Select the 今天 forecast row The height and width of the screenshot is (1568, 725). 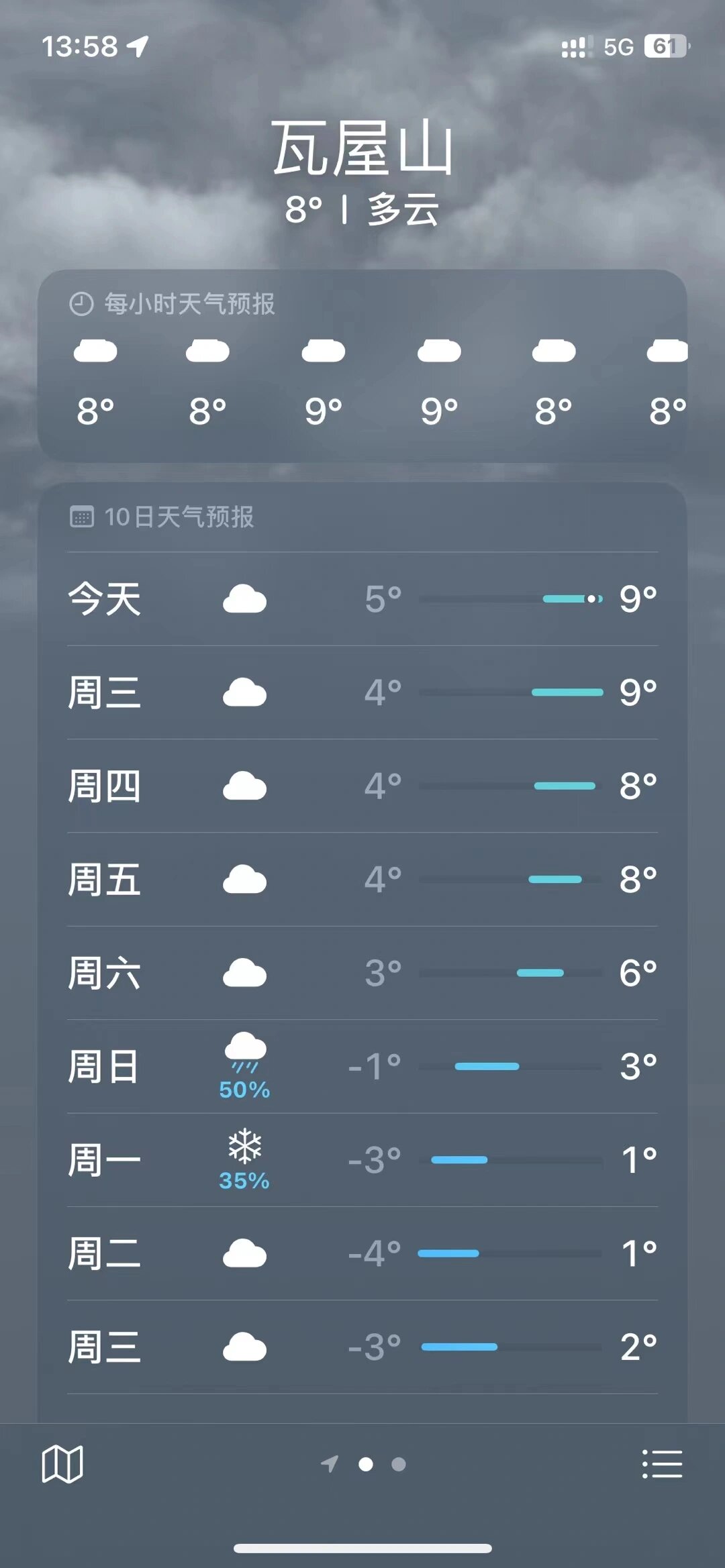pyautogui.click(x=362, y=600)
